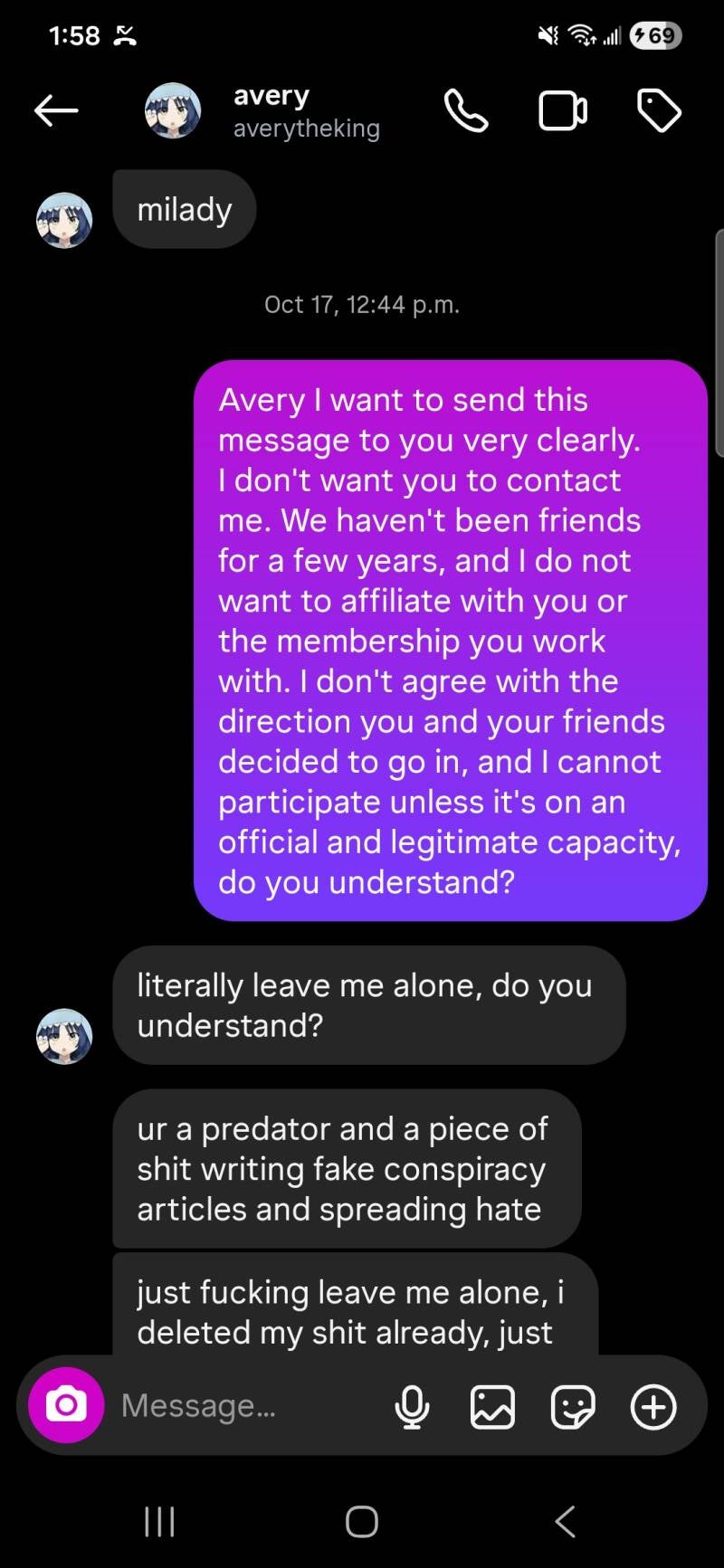Open the label tag icon
This screenshot has height=1568, width=724.
pos(659,111)
